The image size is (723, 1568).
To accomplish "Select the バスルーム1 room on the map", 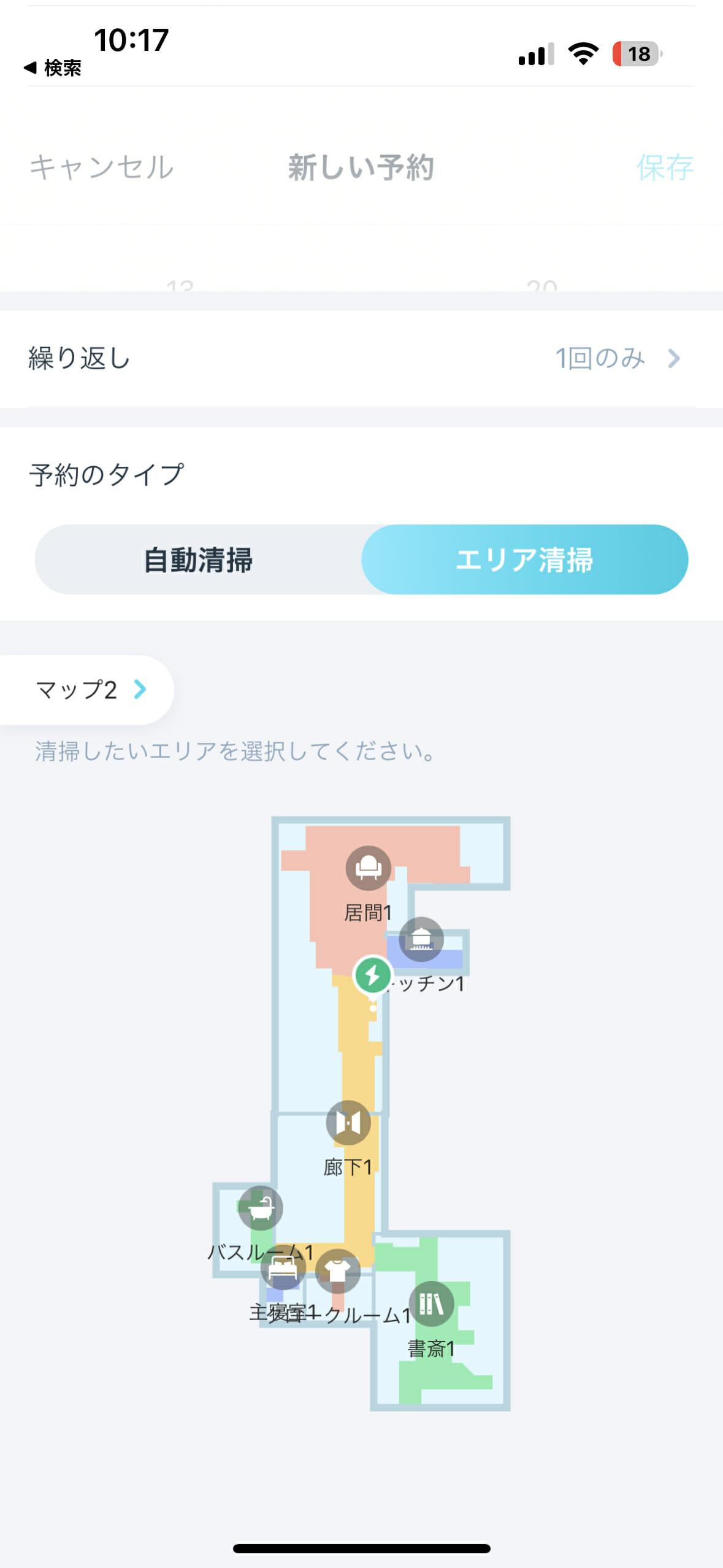I will pyautogui.click(x=261, y=1208).
